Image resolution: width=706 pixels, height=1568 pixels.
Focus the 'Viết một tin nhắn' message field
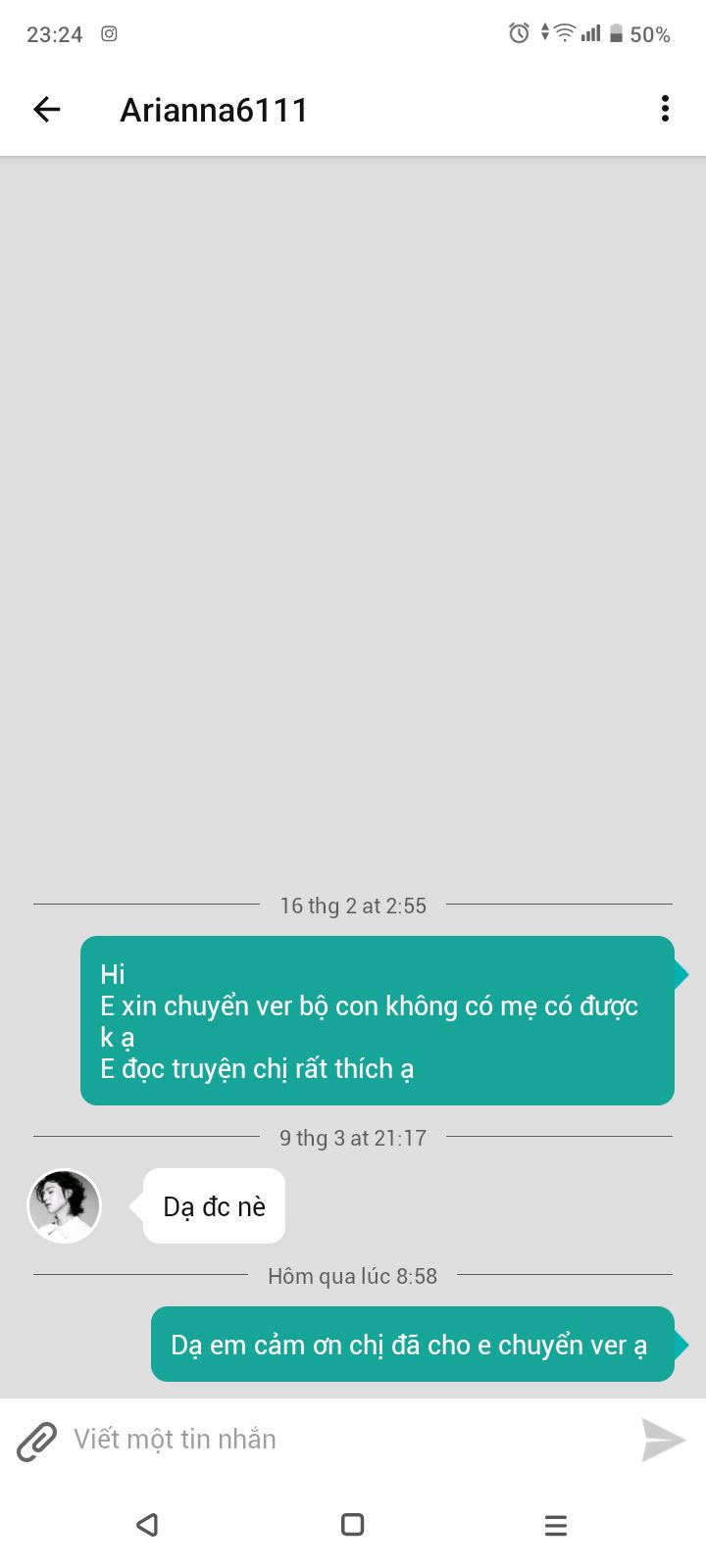[x=343, y=1439]
